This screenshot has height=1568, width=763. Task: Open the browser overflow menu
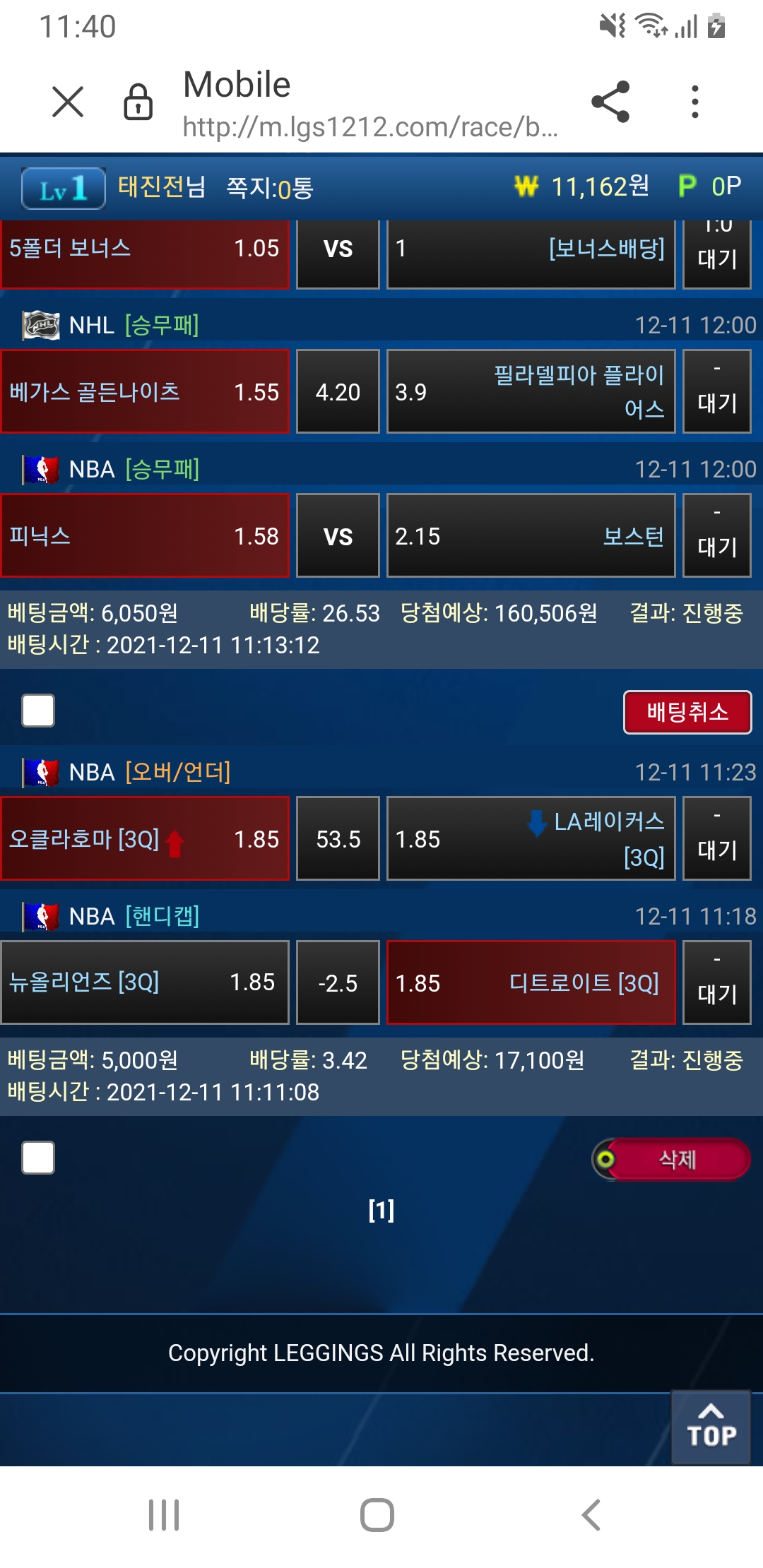695,102
